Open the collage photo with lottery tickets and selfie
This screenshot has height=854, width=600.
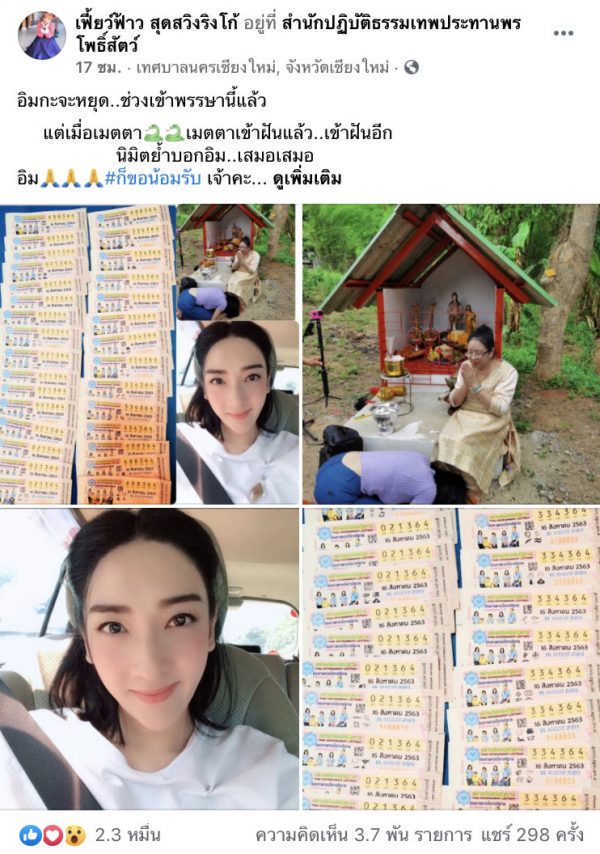tap(150, 353)
